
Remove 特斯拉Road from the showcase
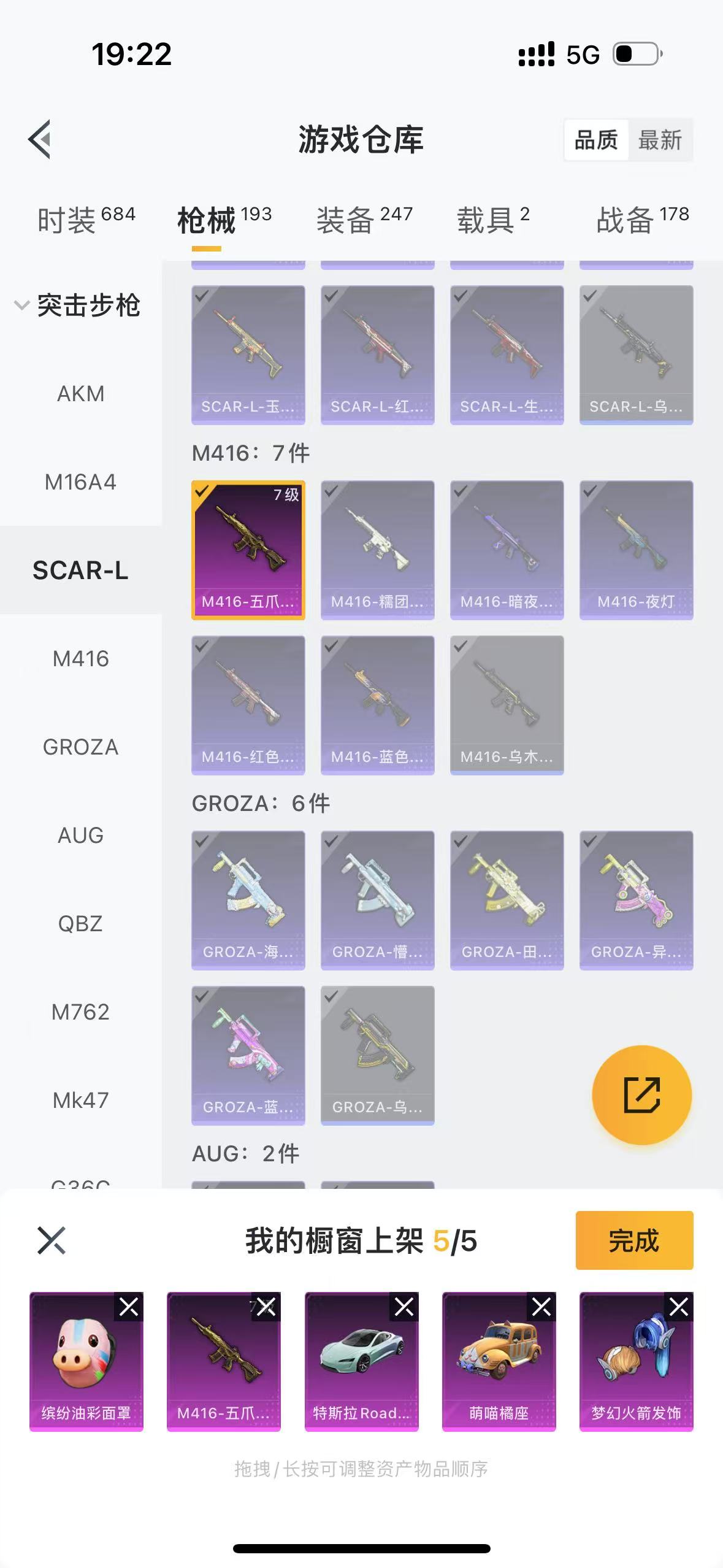pos(404,1307)
